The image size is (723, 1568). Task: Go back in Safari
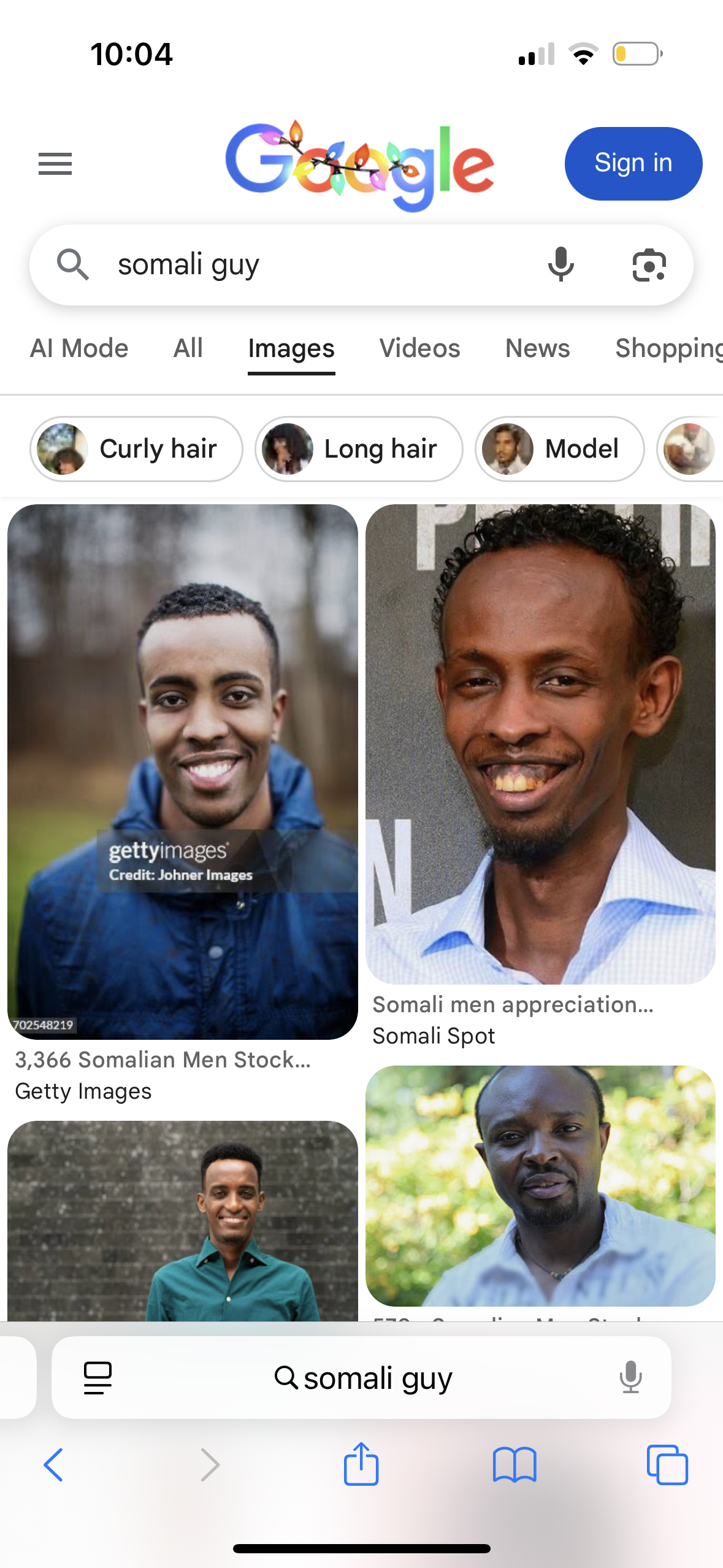coord(53,1465)
